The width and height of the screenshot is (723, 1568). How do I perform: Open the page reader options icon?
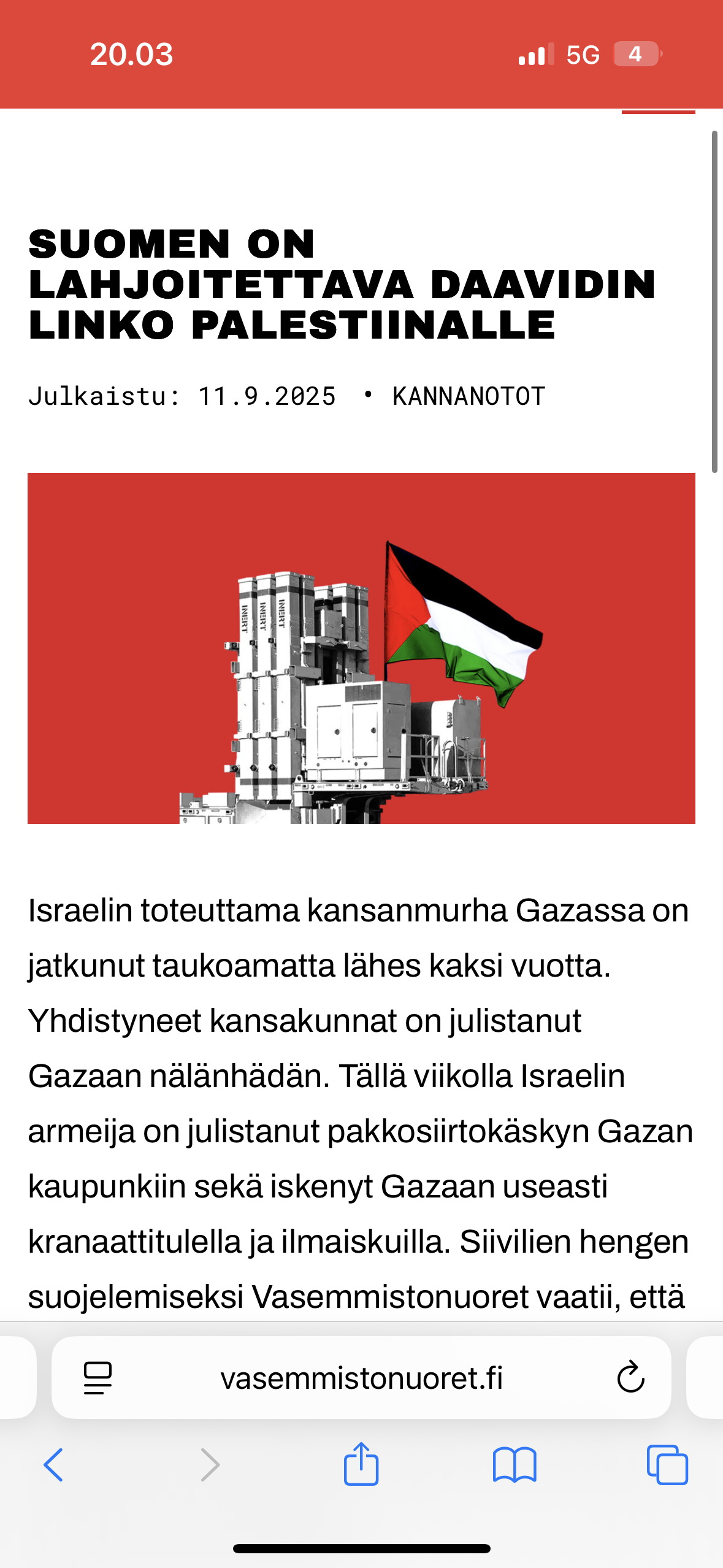(x=98, y=1378)
